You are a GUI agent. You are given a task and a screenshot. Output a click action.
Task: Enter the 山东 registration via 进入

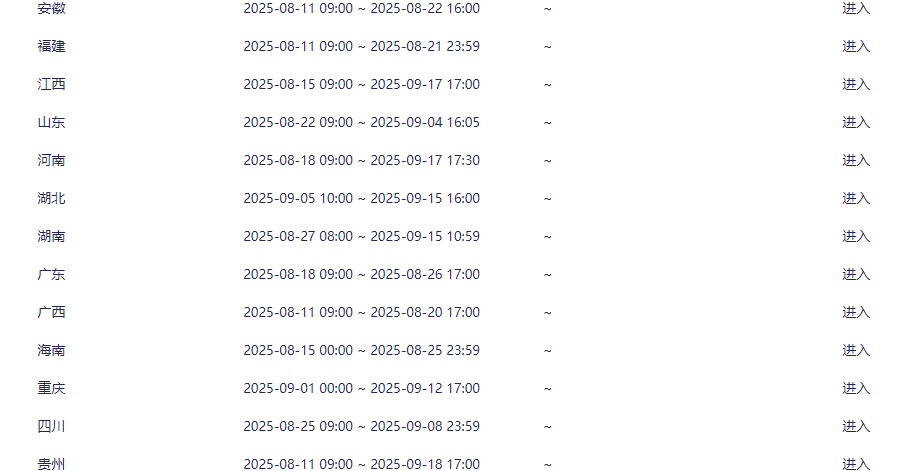[855, 122]
